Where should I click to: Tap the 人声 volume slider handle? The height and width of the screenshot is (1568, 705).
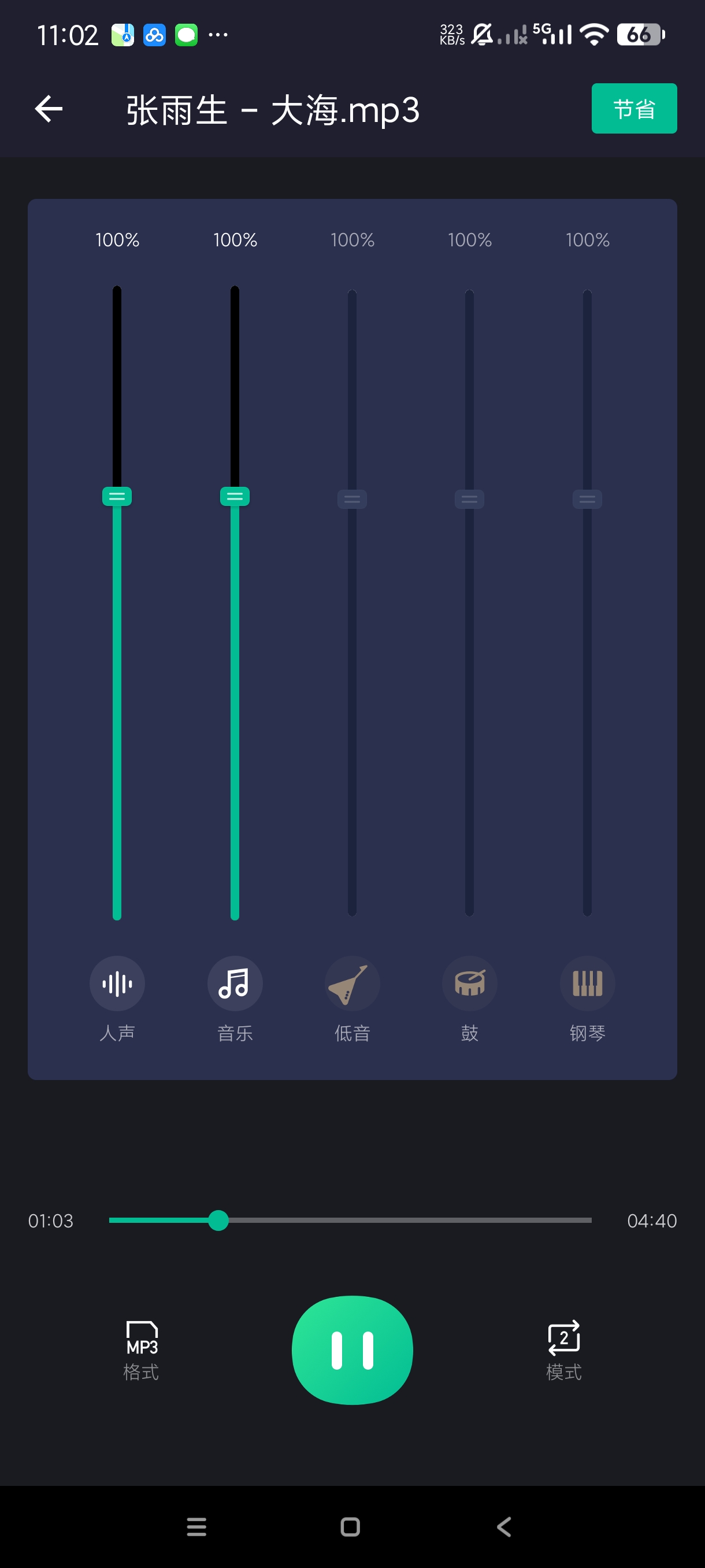point(117,497)
